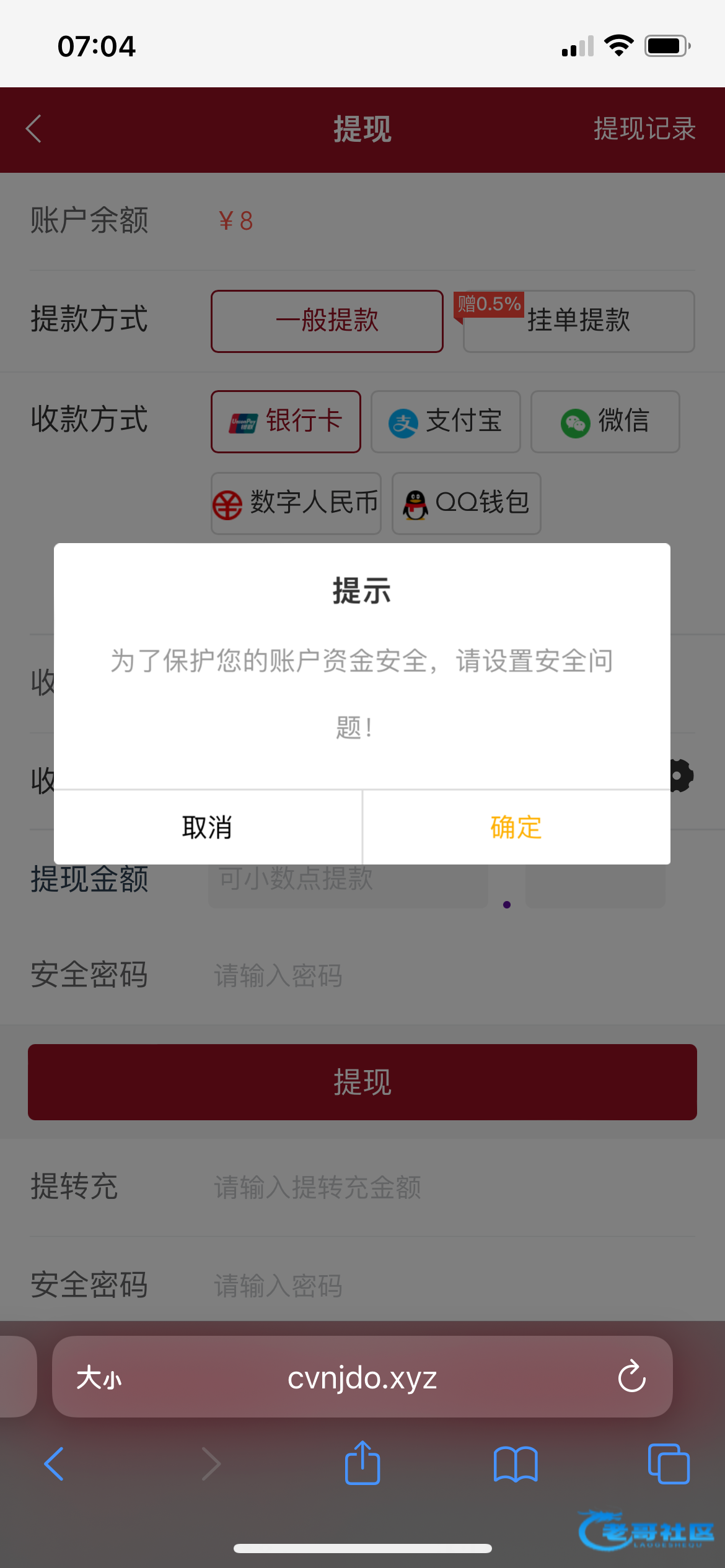Confirm the security question prompt with 确定
Image resolution: width=725 pixels, height=1568 pixels.
click(x=516, y=827)
